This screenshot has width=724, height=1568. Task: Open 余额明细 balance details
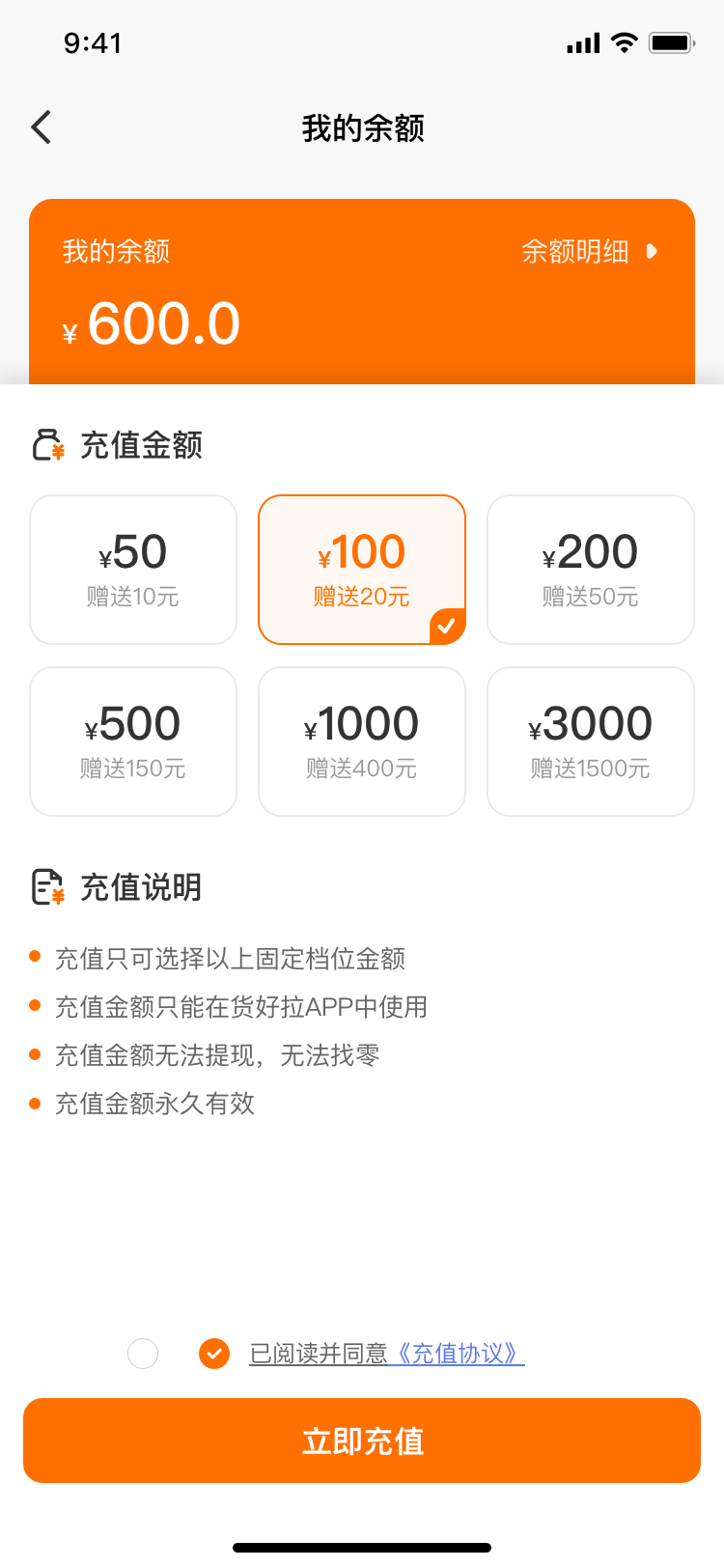(x=588, y=252)
